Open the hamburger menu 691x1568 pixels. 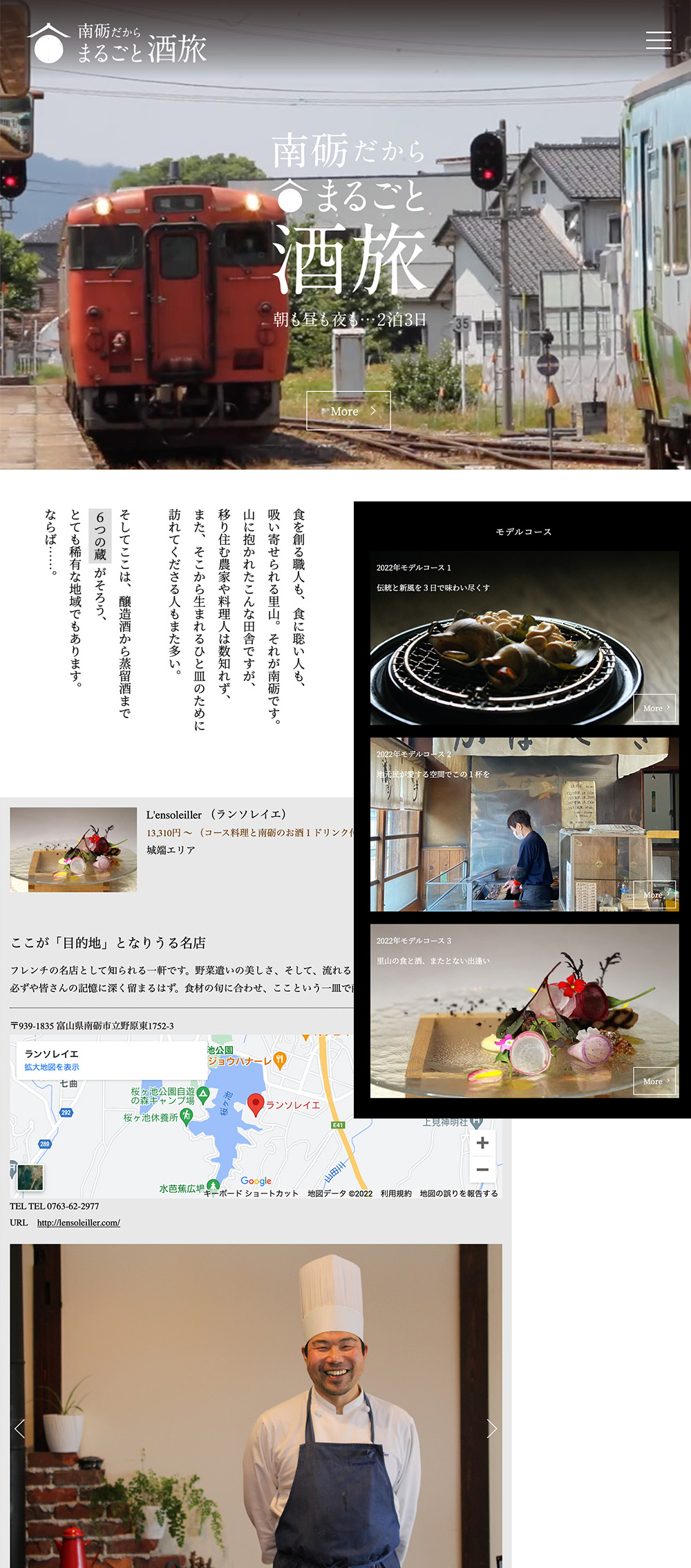pyautogui.click(x=658, y=41)
